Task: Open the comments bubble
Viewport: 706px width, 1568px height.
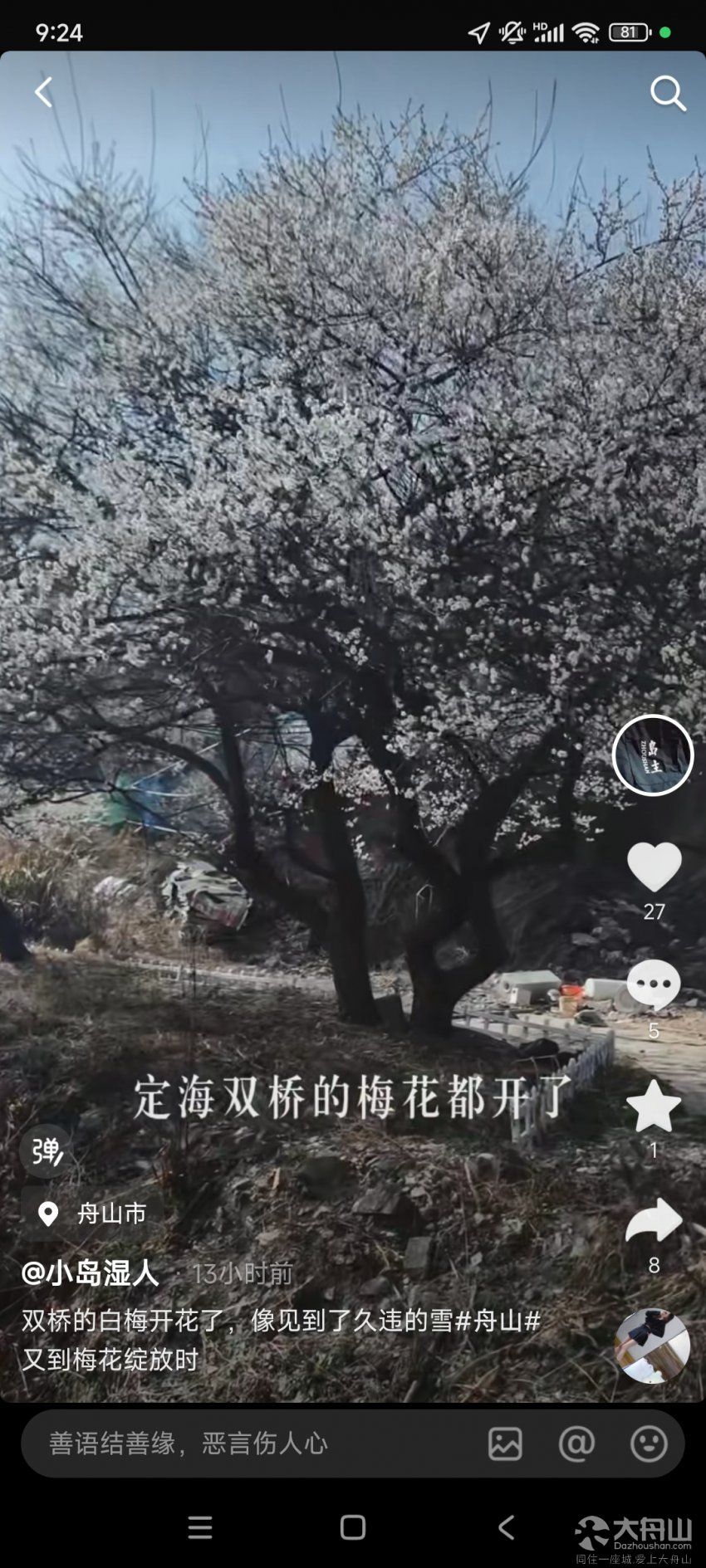Action: point(654,984)
